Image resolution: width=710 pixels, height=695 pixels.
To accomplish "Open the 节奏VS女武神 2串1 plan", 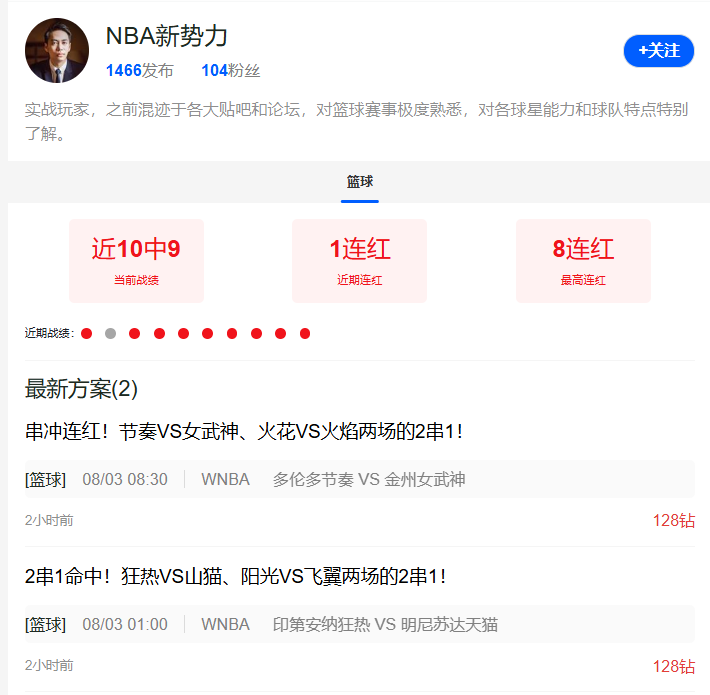I will (x=244, y=431).
